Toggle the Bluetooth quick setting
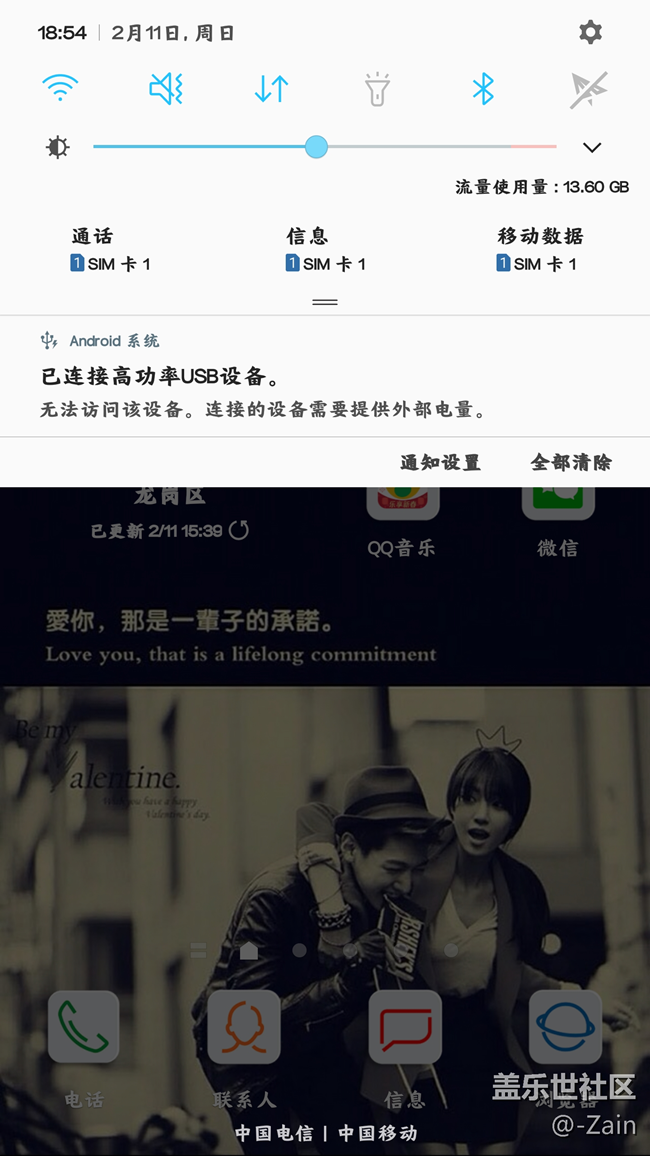Image resolution: width=650 pixels, height=1156 pixels. [483, 89]
